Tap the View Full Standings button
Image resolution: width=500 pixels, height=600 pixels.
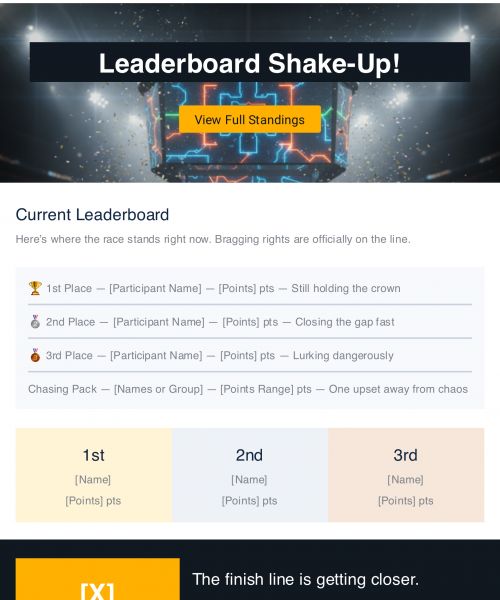[x=250, y=119]
